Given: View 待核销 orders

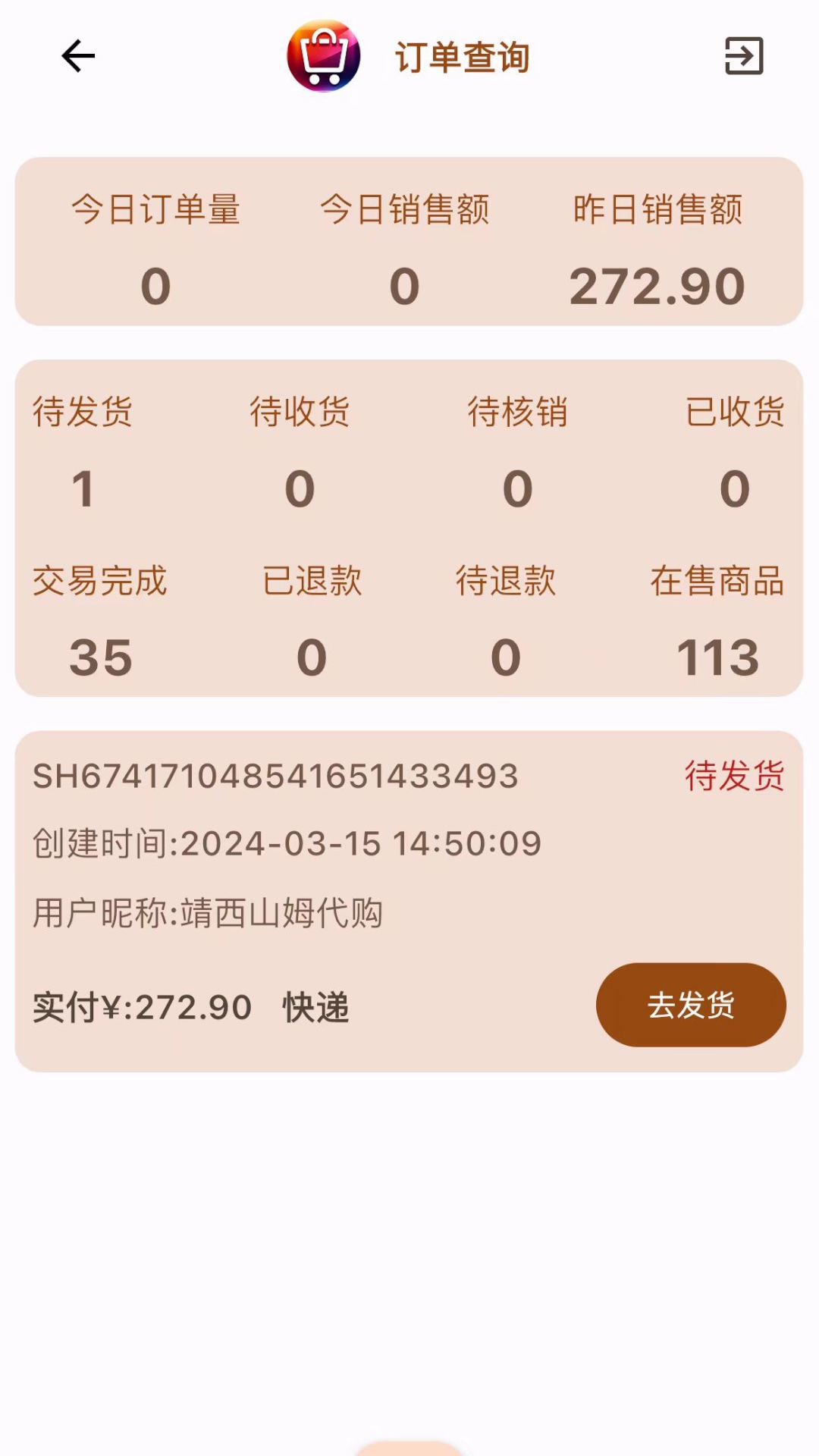Looking at the screenshot, I should [x=517, y=451].
